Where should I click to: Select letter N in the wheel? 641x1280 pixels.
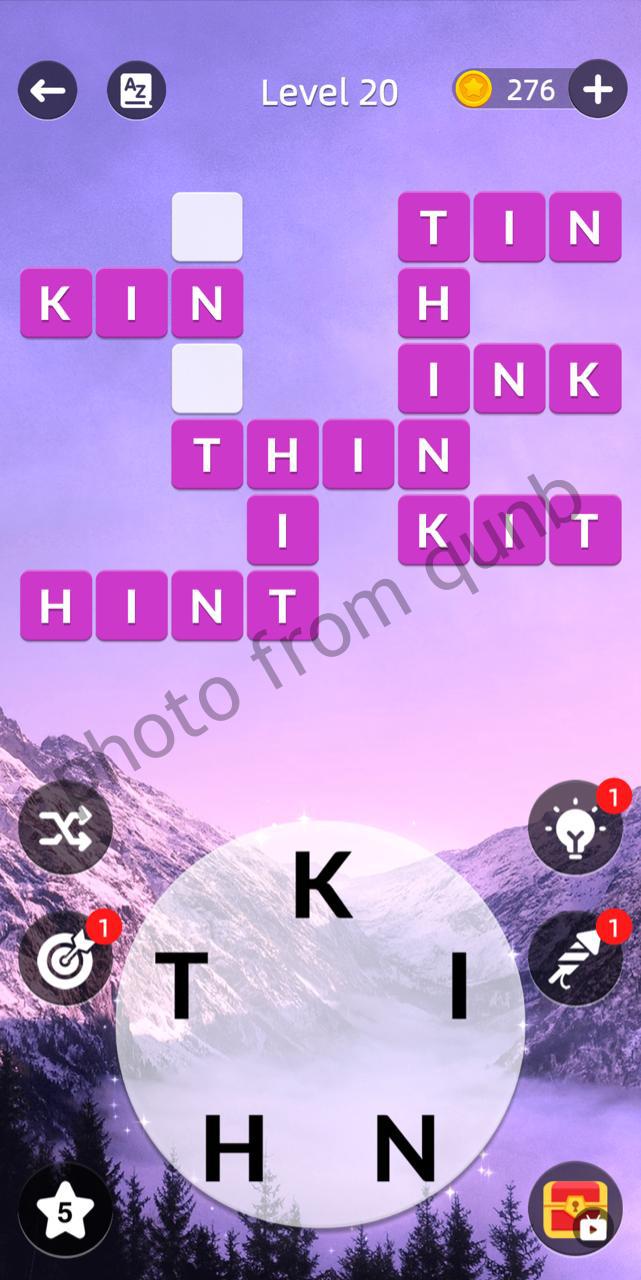(405, 1148)
